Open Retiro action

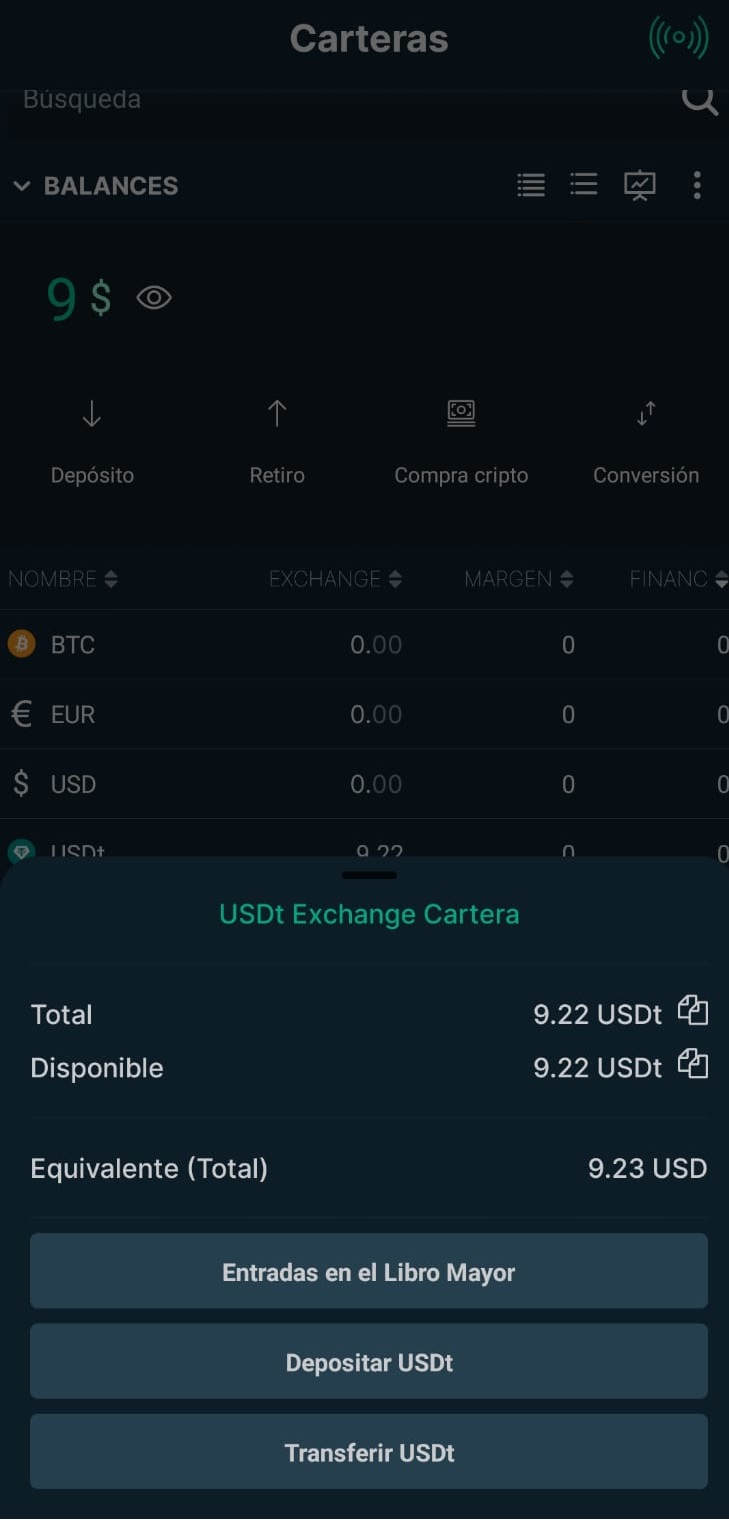[277, 442]
